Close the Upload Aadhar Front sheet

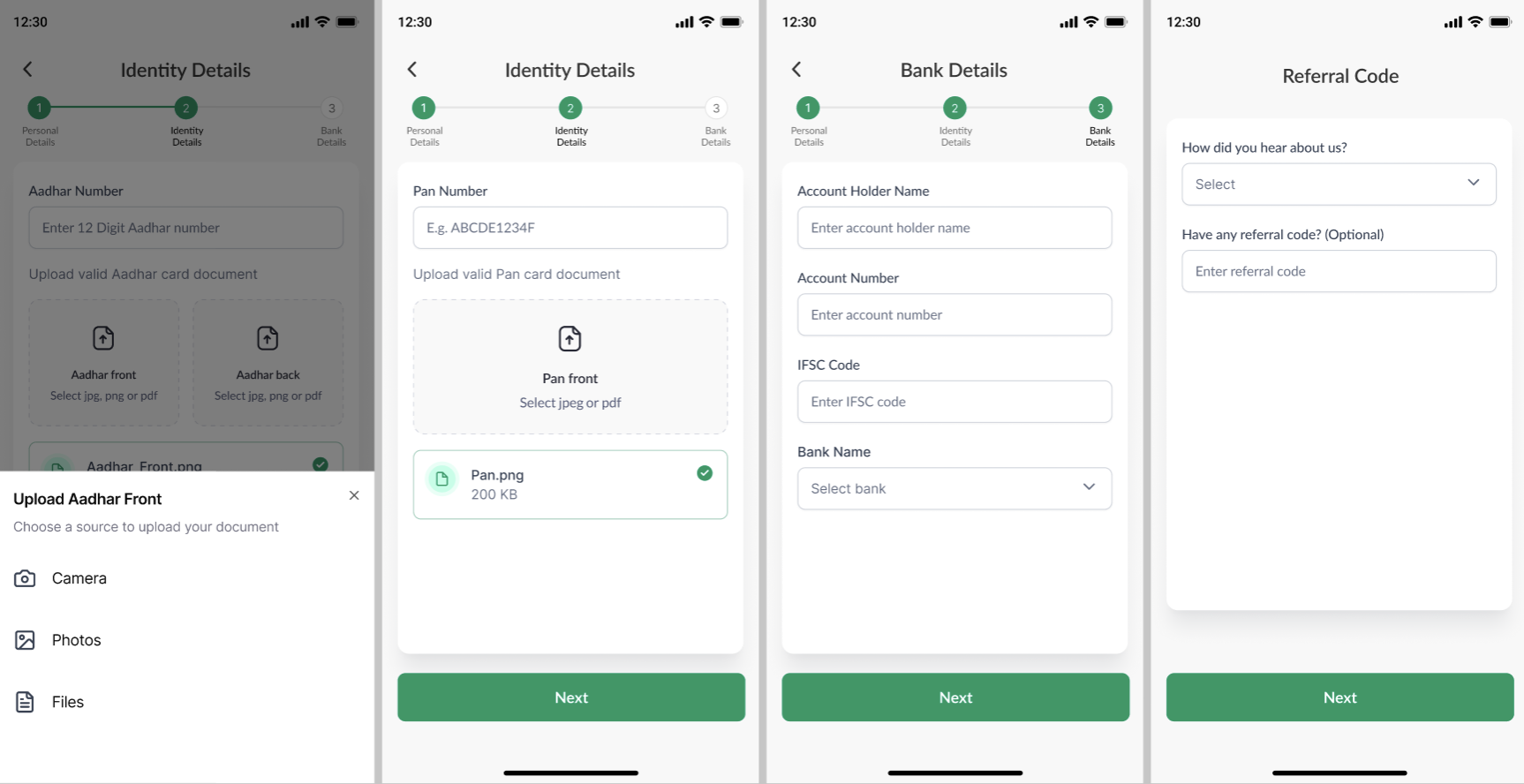pos(354,495)
